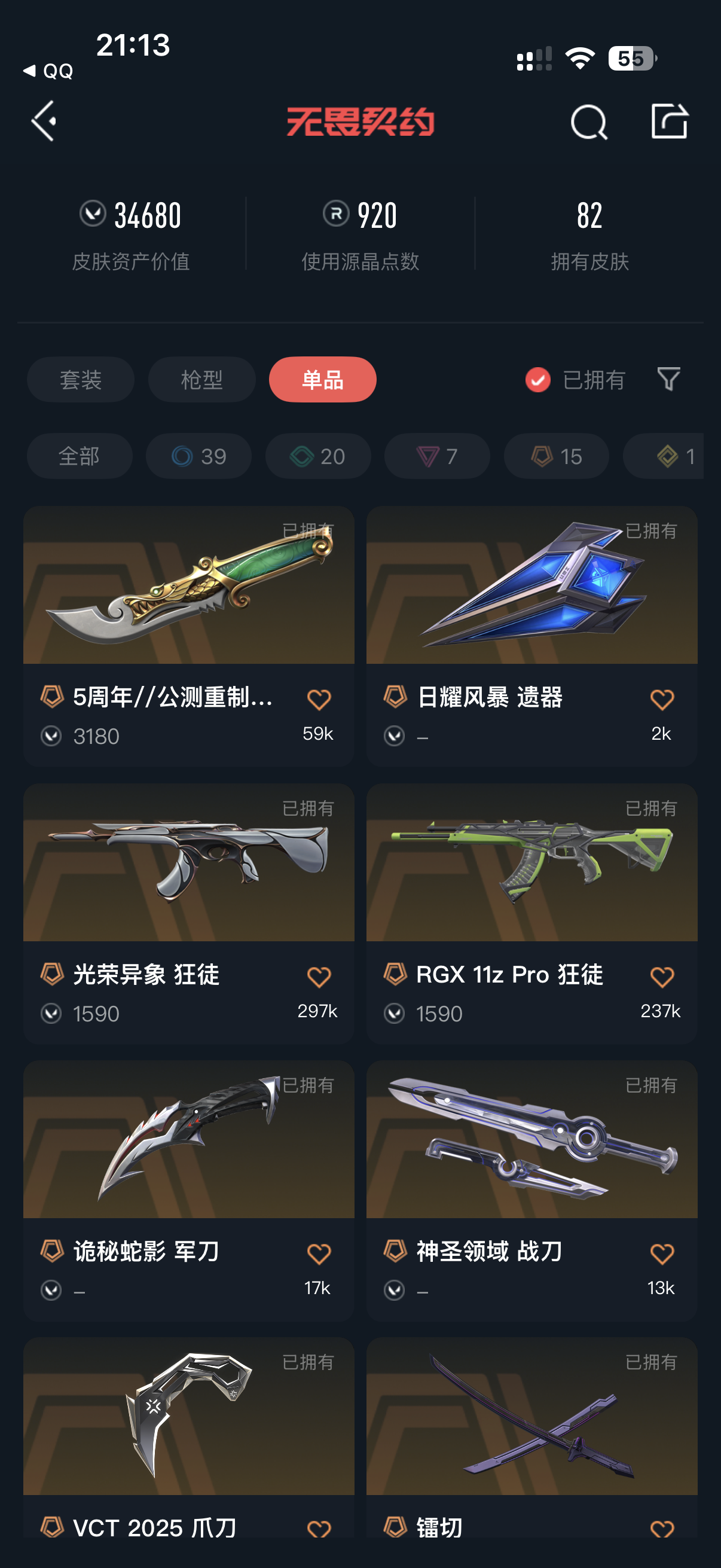Filter by the rarity chip showing 15
The width and height of the screenshot is (721, 1568).
[x=556, y=456]
